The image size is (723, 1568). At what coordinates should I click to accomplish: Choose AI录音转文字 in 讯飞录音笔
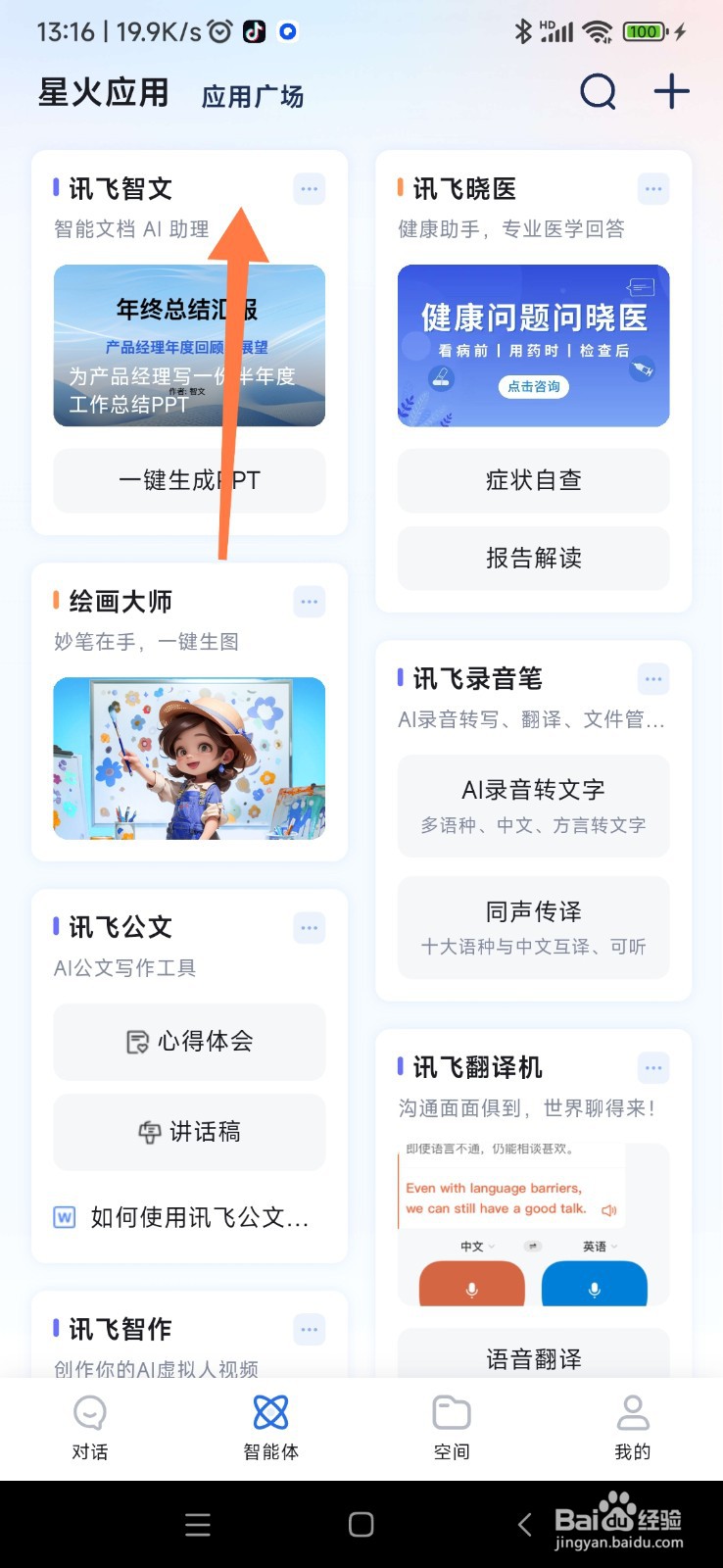533,806
